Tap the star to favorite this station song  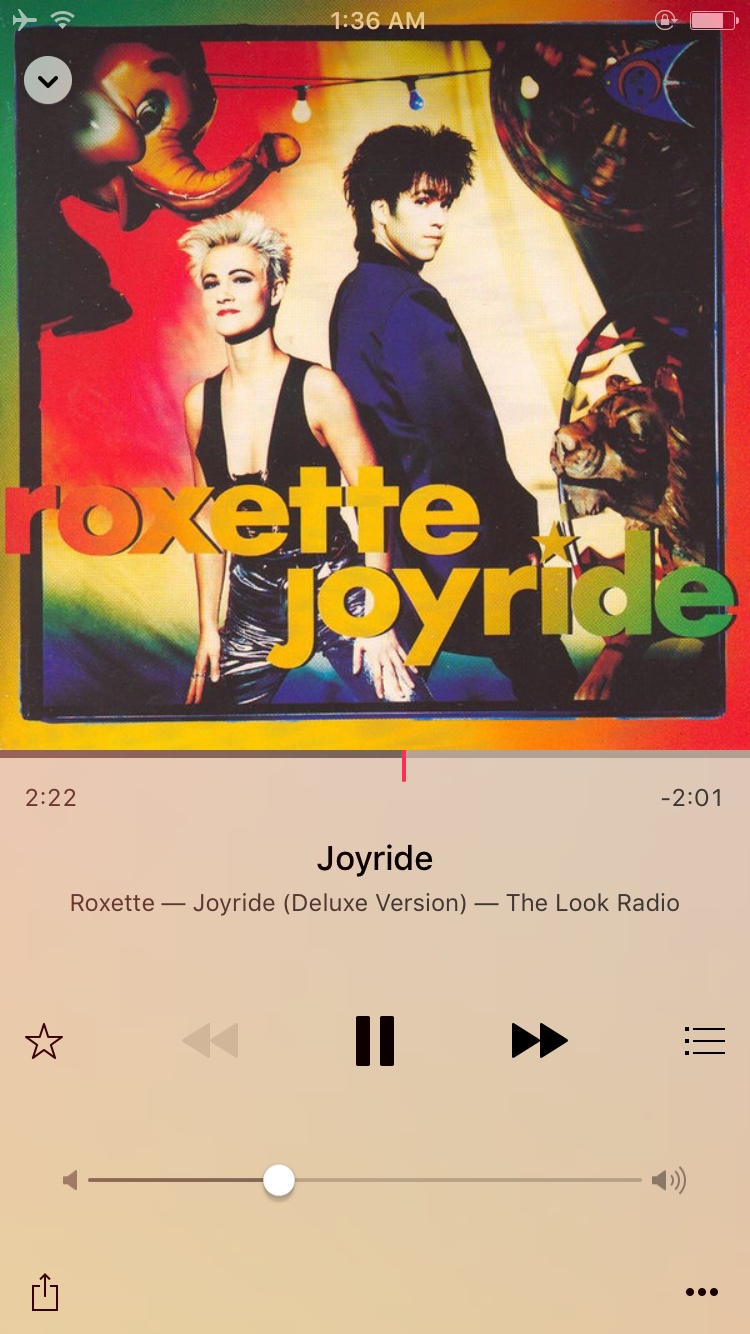pyautogui.click(x=44, y=1042)
